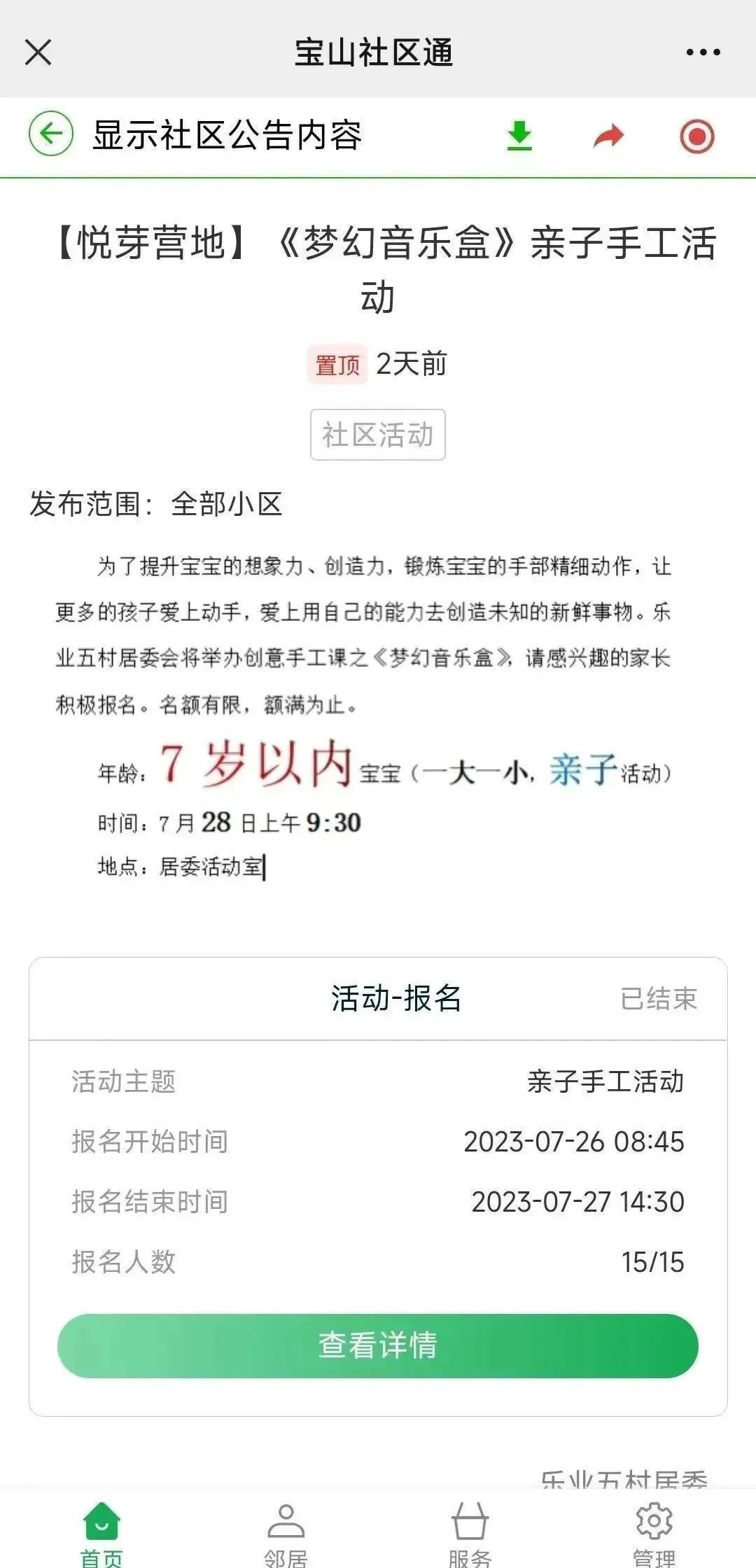
Task: Open the three-dot overflow menu
Action: click(x=703, y=52)
